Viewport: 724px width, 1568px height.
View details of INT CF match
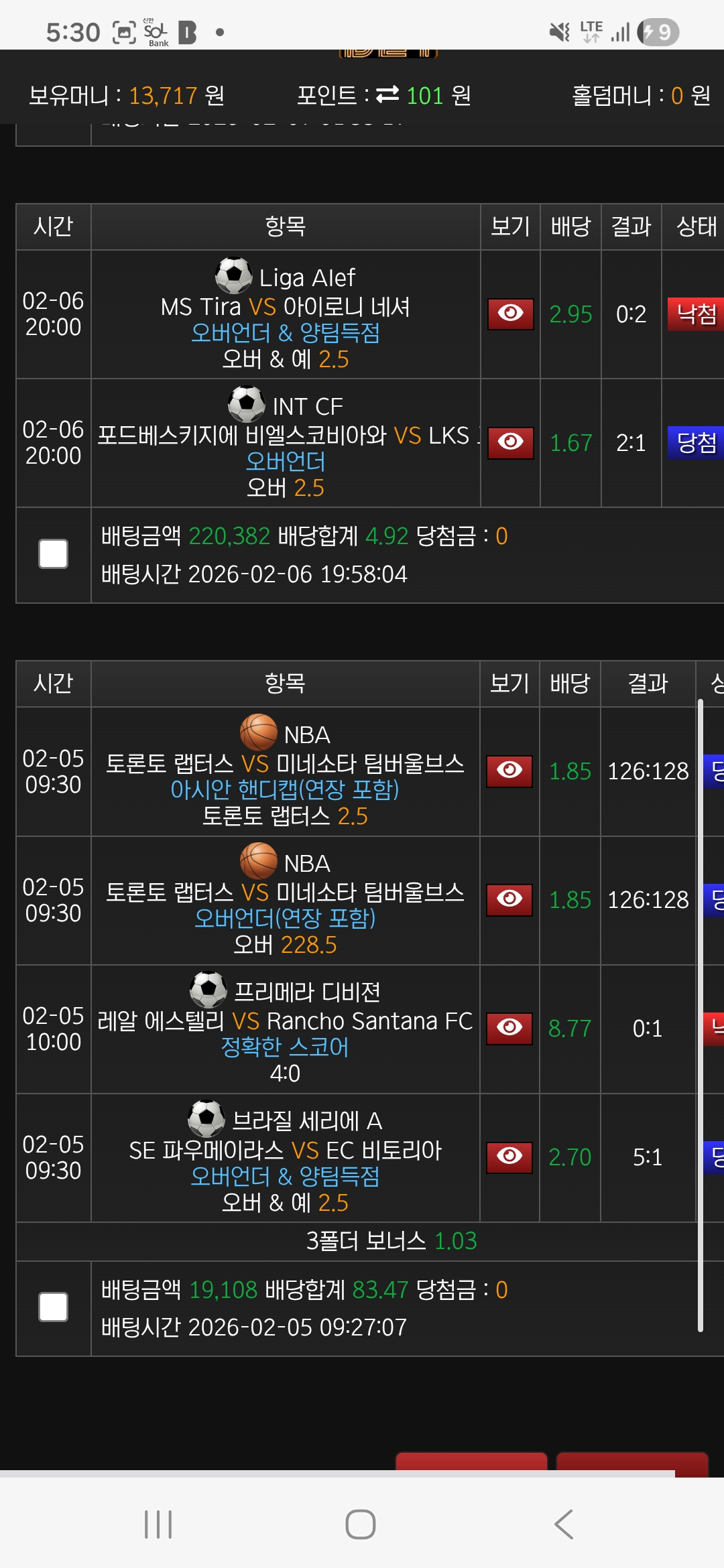(x=510, y=442)
